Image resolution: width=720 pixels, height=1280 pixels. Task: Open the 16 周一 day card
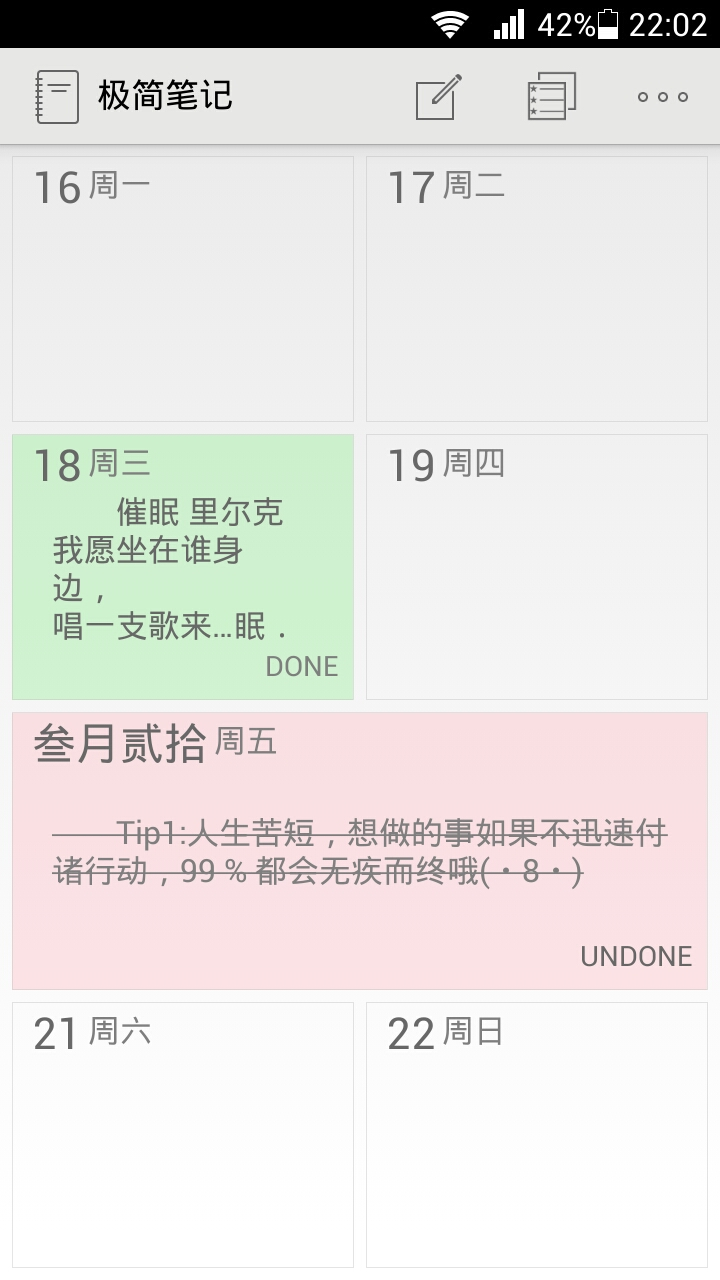tap(183, 289)
